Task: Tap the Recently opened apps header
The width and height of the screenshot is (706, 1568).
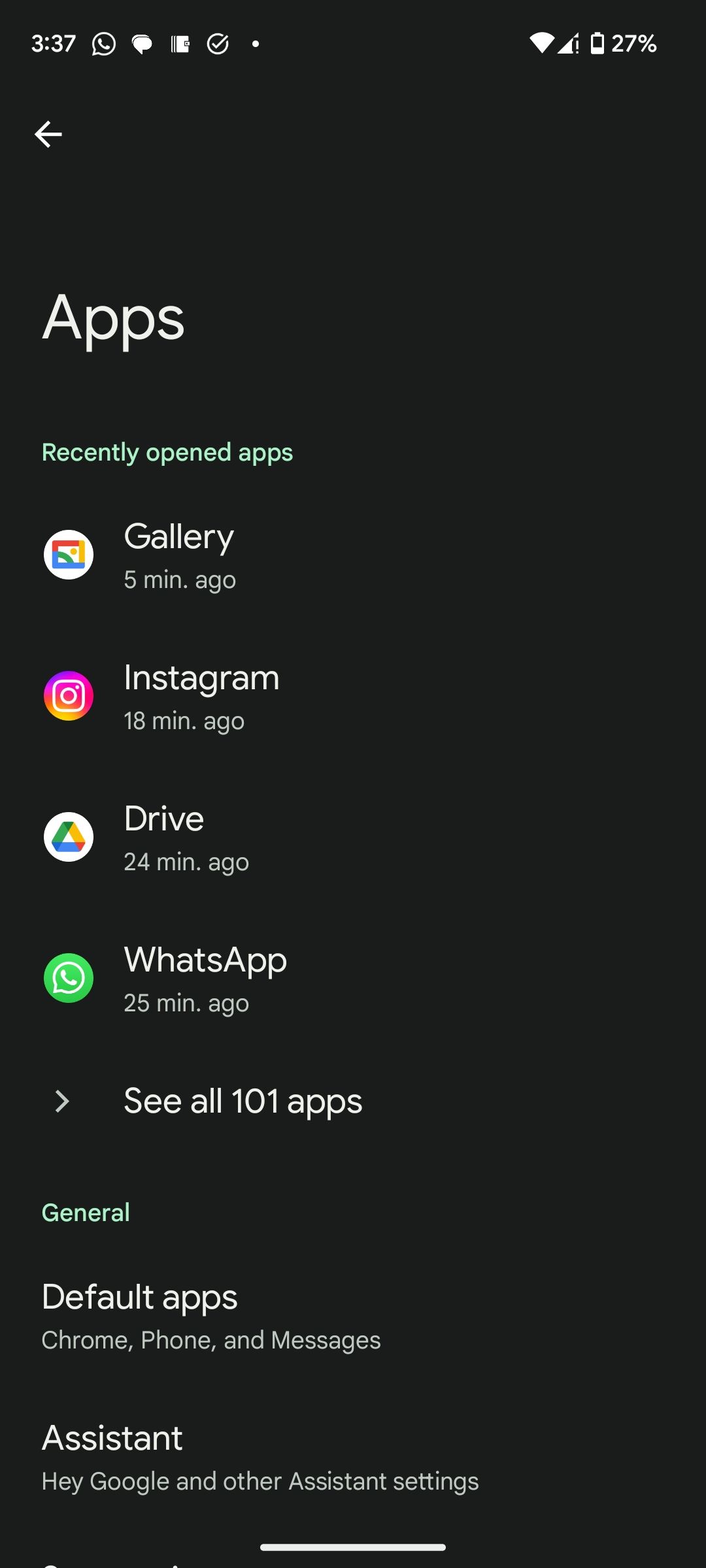Action: [x=167, y=451]
